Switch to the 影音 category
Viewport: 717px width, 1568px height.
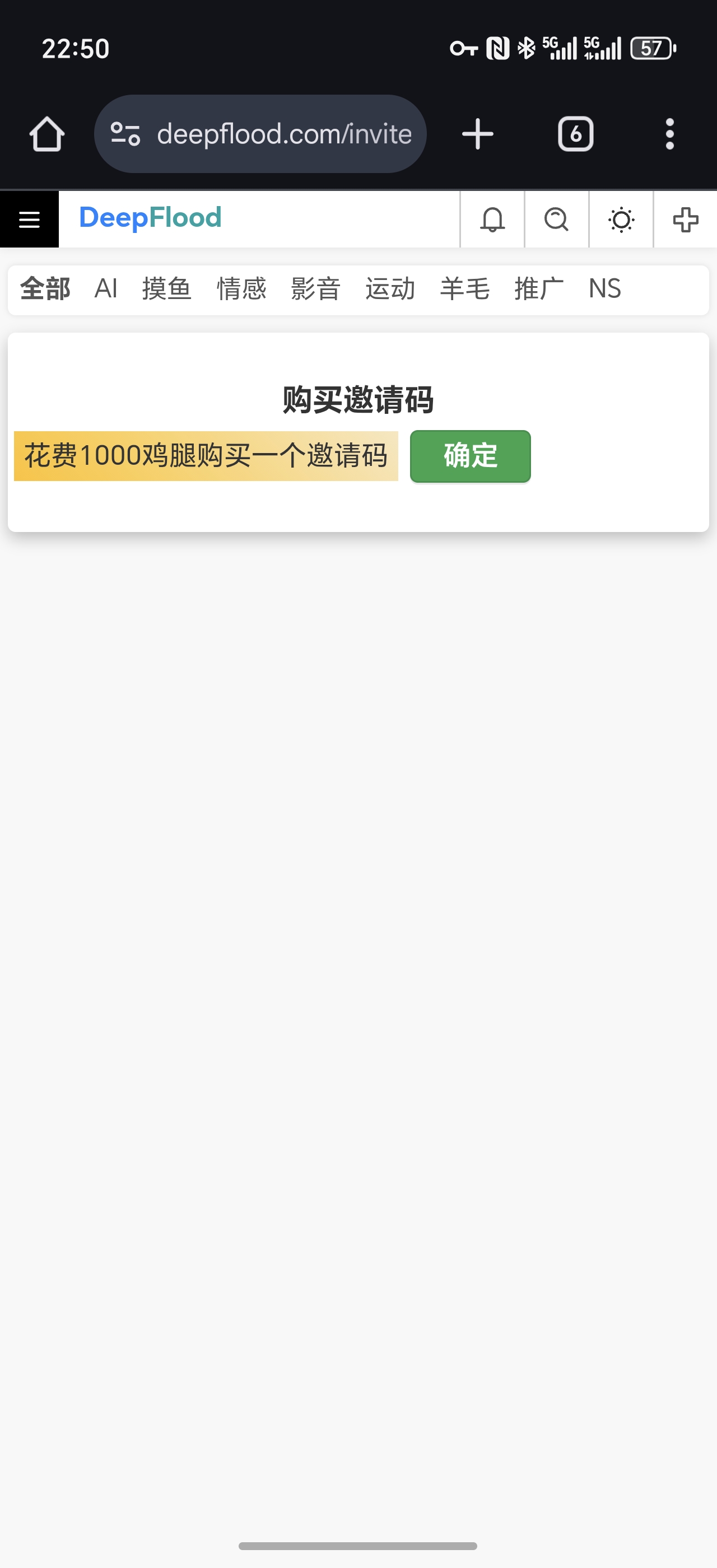[316, 288]
